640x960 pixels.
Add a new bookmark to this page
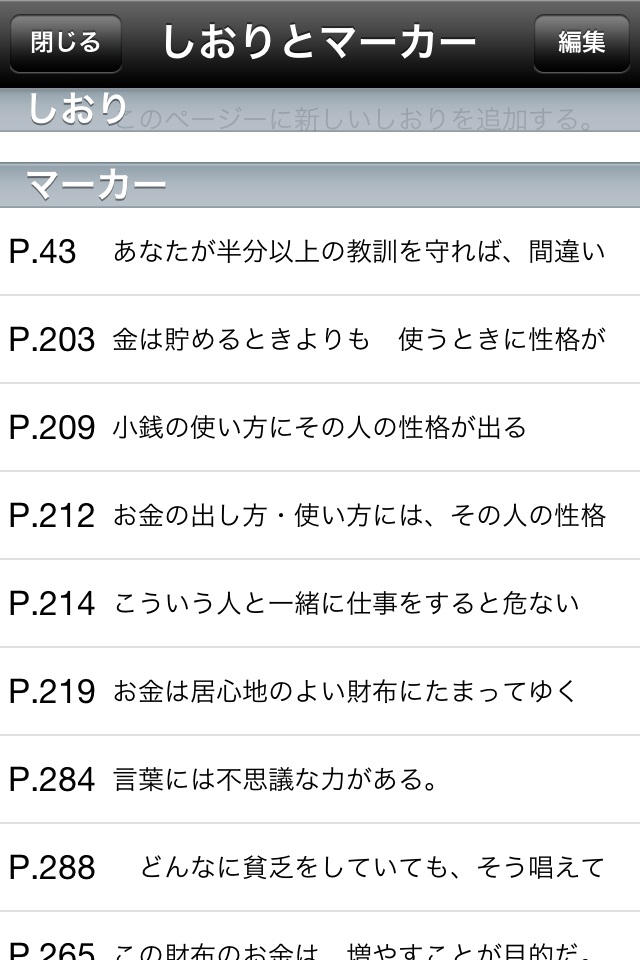point(320,130)
